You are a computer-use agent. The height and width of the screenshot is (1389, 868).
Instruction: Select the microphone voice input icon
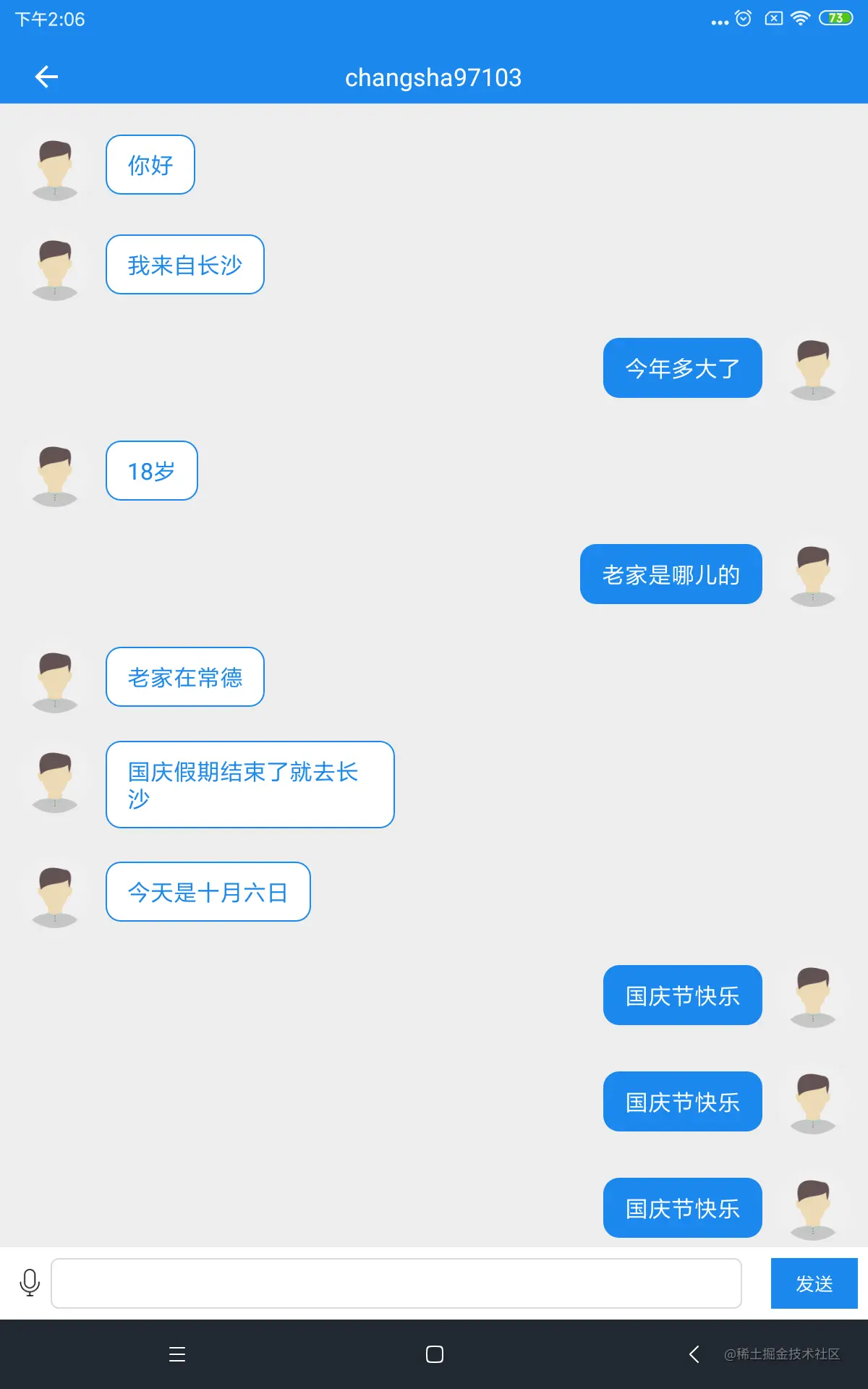(30, 1283)
